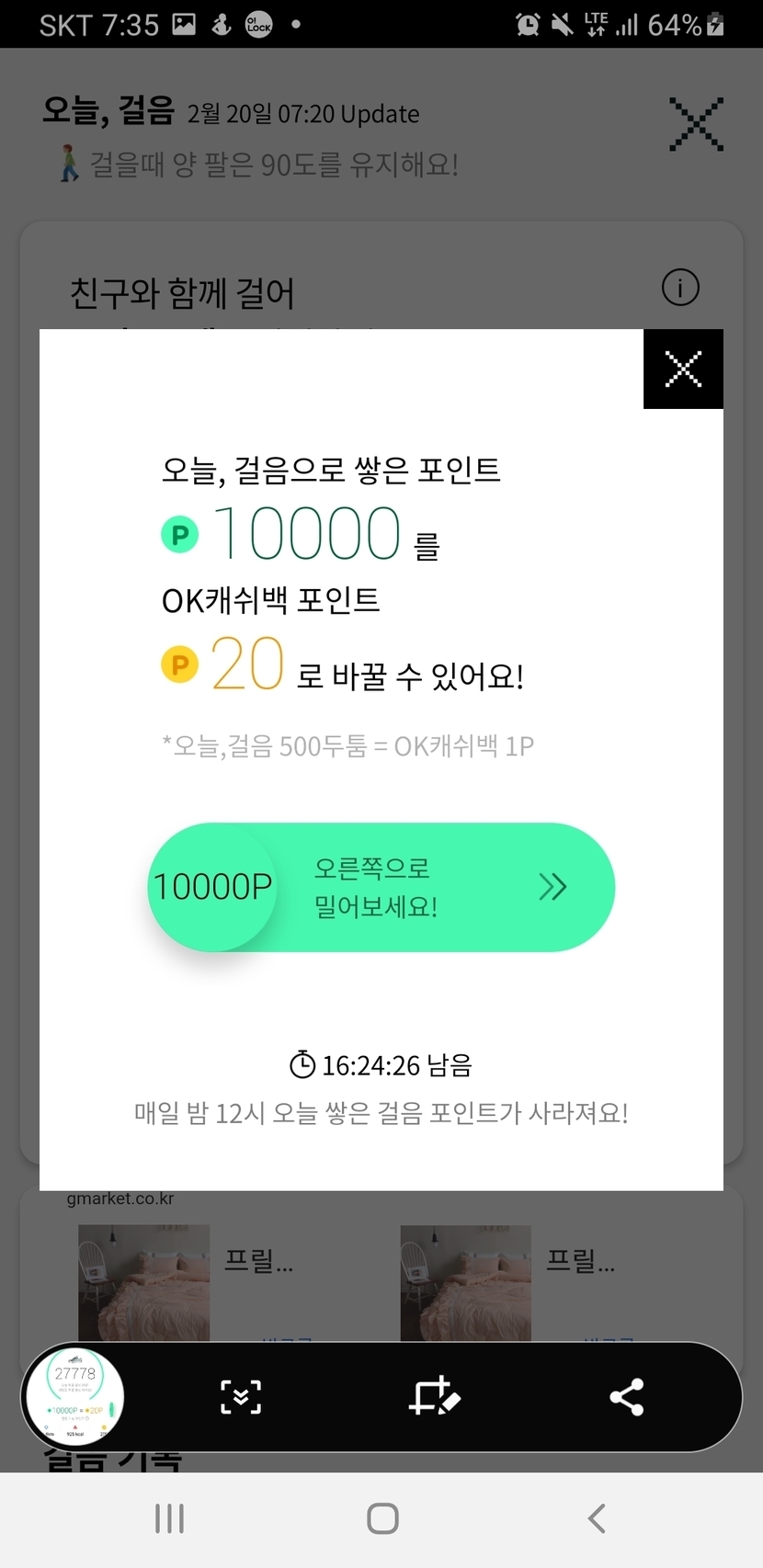This screenshot has height=1568, width=763.
Task: Share the captured screenshot
Action: [x=626, y=1397]
